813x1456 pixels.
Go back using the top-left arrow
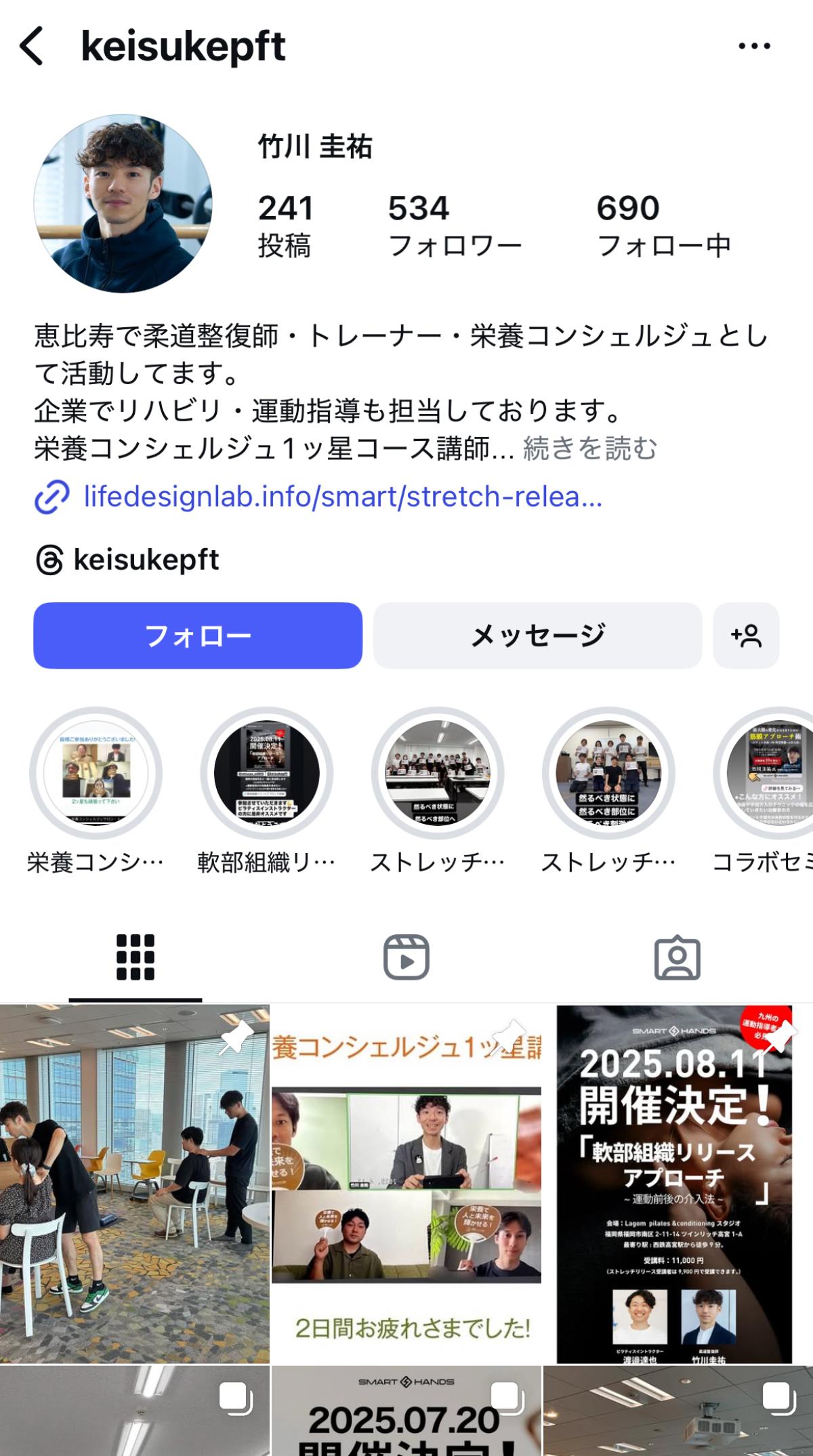coord(32,46)
